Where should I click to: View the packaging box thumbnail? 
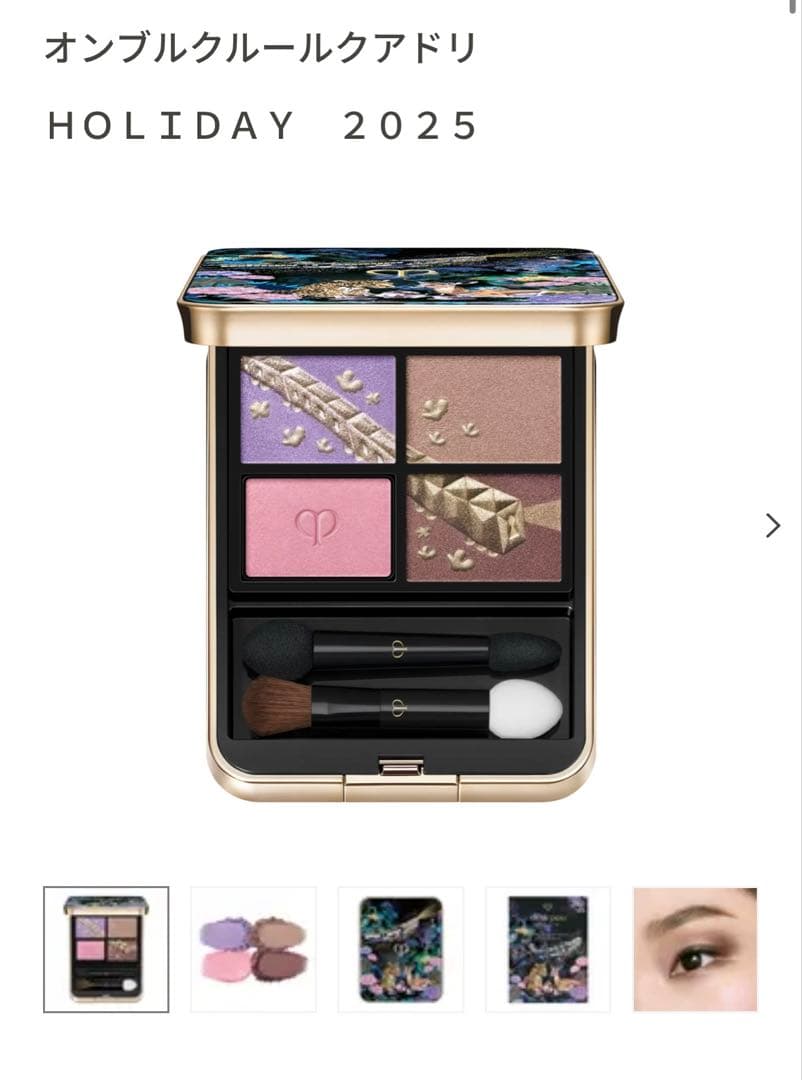tap(547, 949)
